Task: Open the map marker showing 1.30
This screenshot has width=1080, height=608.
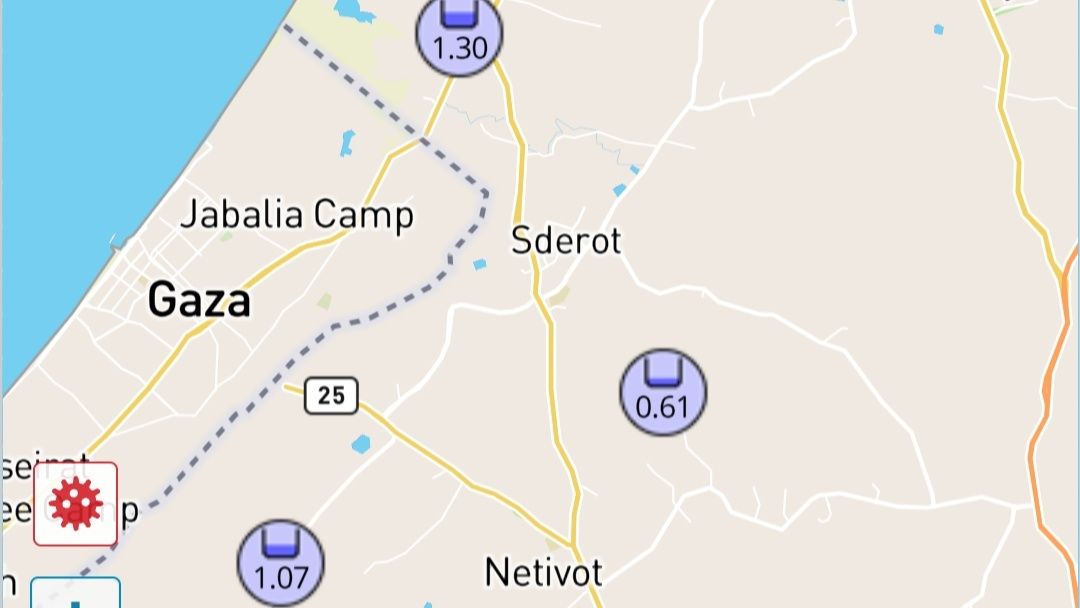Action: tap(459, 35)
